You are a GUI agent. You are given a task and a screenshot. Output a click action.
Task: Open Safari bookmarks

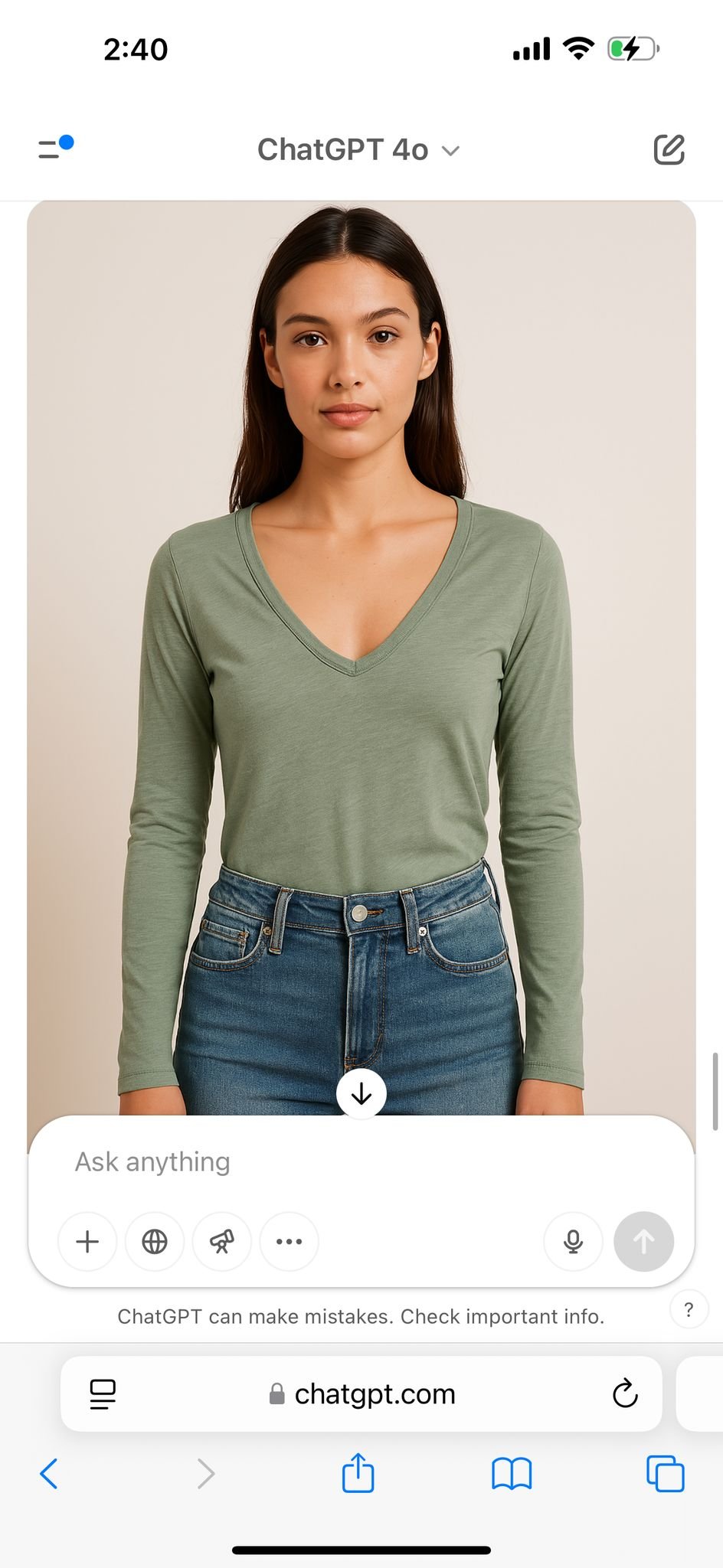(512, 1474)
